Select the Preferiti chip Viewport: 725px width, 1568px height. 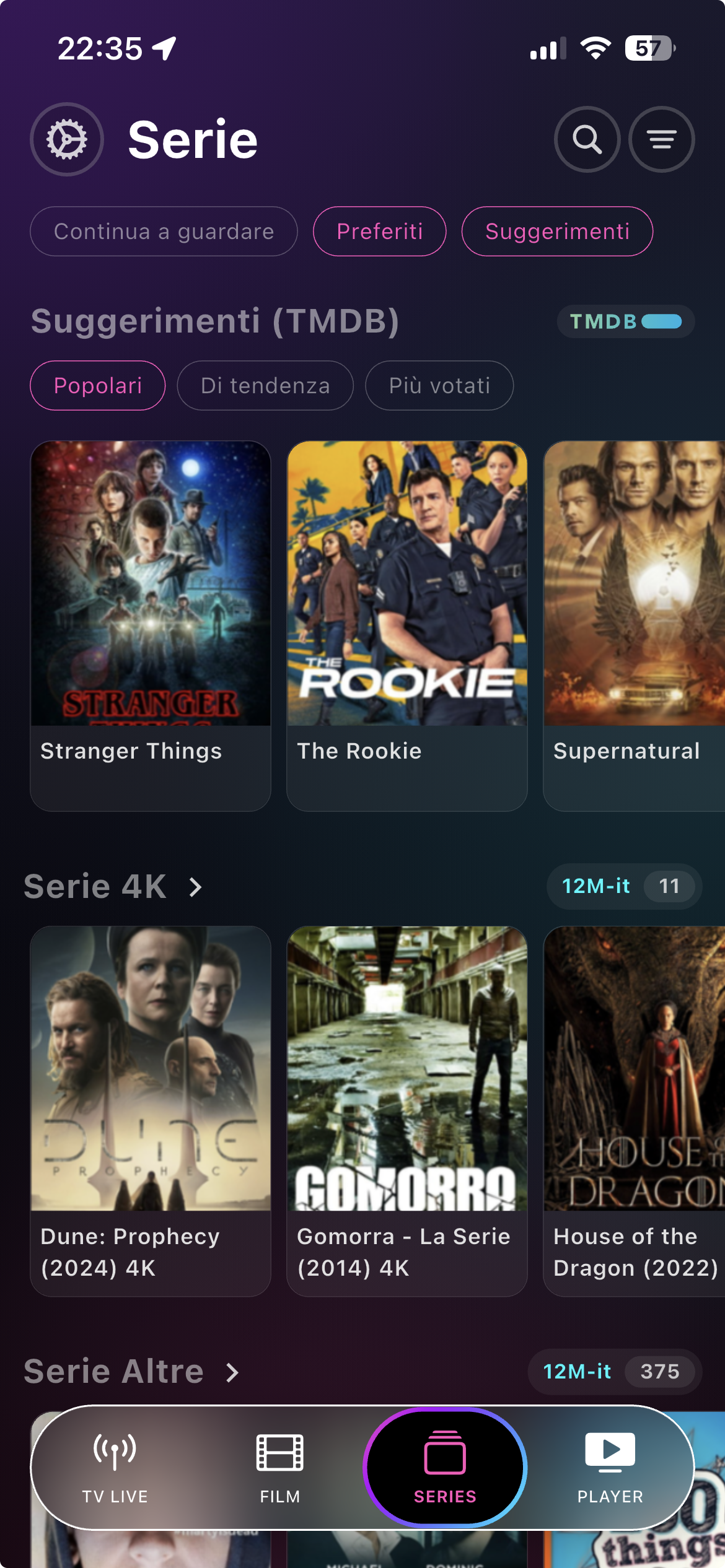click(x=379, y=231)
